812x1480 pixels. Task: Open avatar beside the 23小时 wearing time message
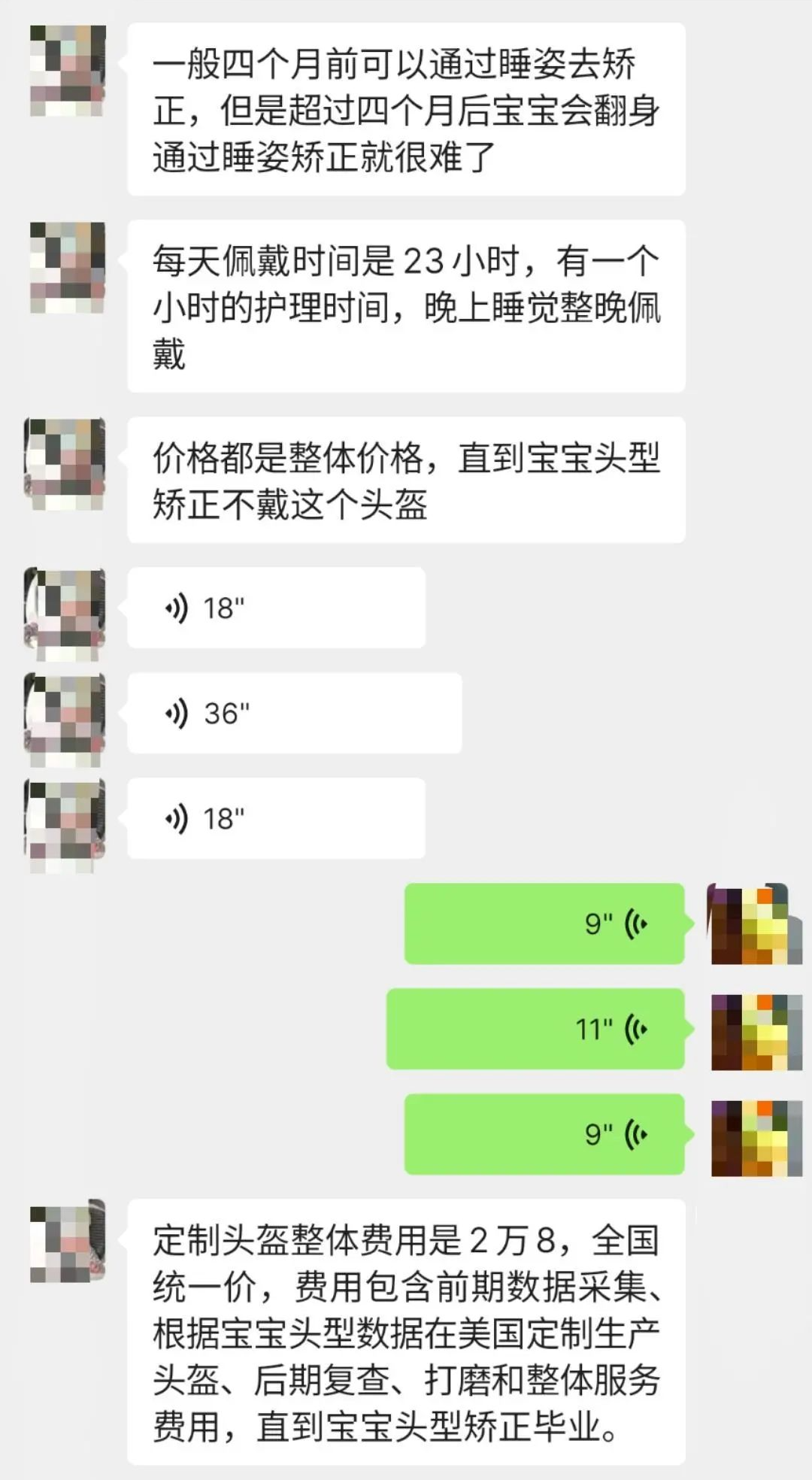tap(67, 267)
